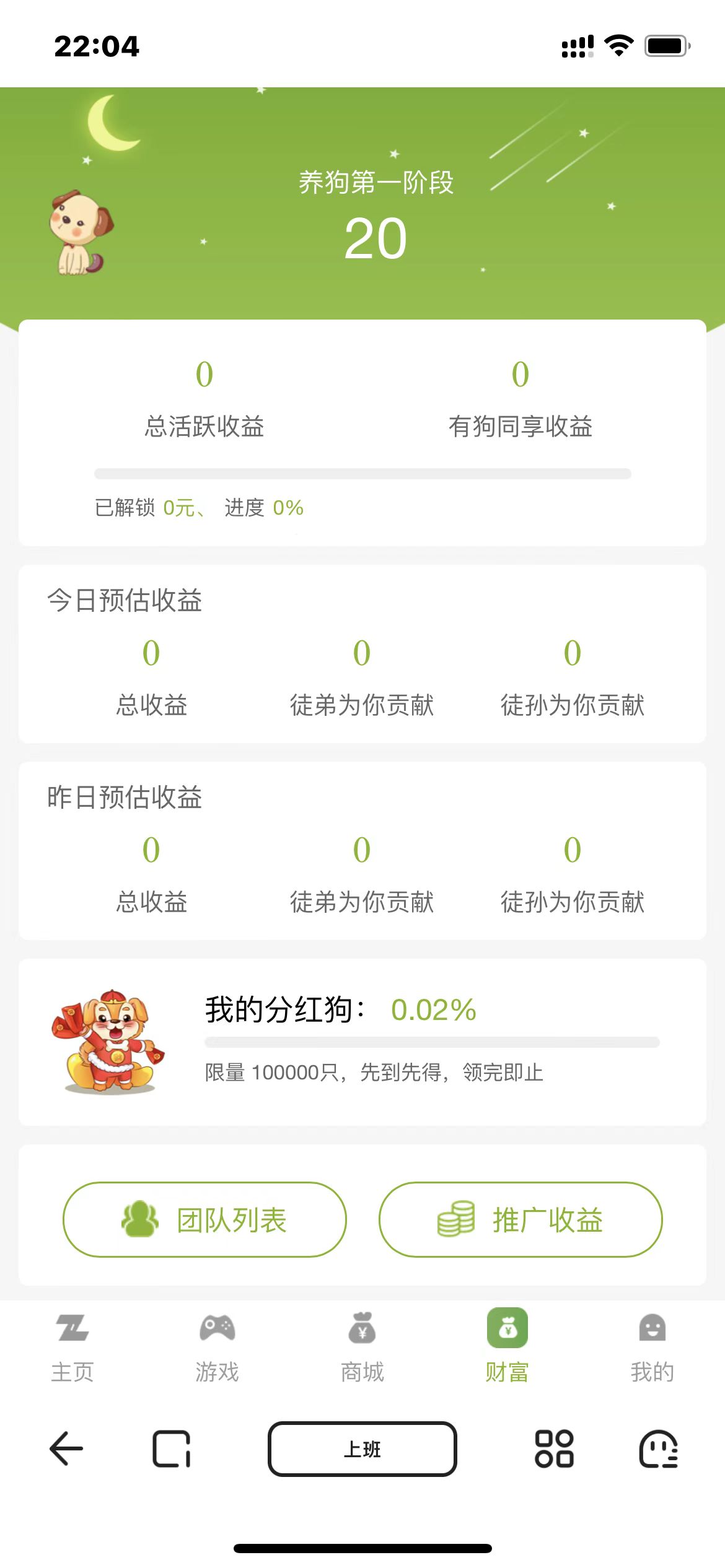Open the 团队列表 team list
The image size is (725, 1568).
point(204,1220)
